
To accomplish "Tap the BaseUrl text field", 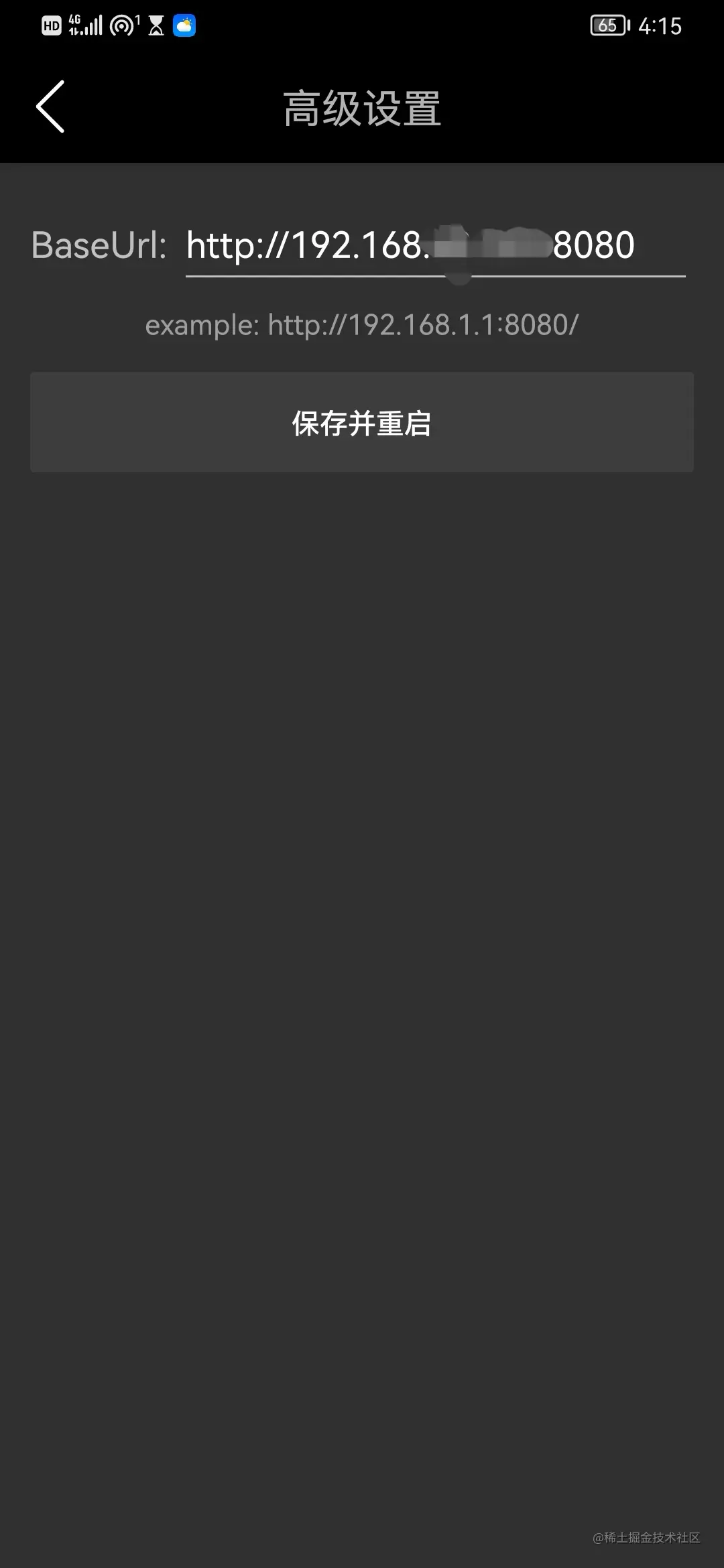I will click(434, 246).
